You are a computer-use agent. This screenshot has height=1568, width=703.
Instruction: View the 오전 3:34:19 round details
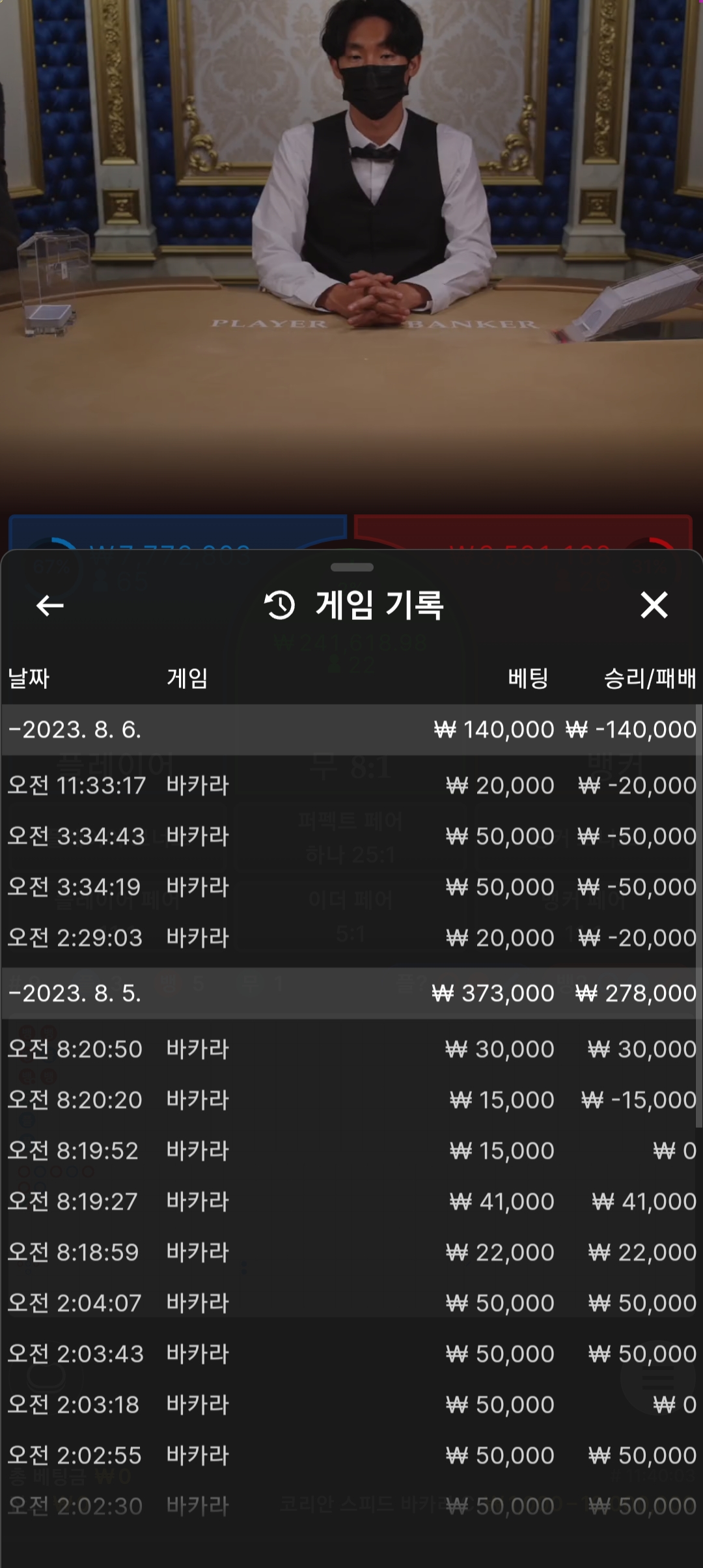click(x=350, y=887)
